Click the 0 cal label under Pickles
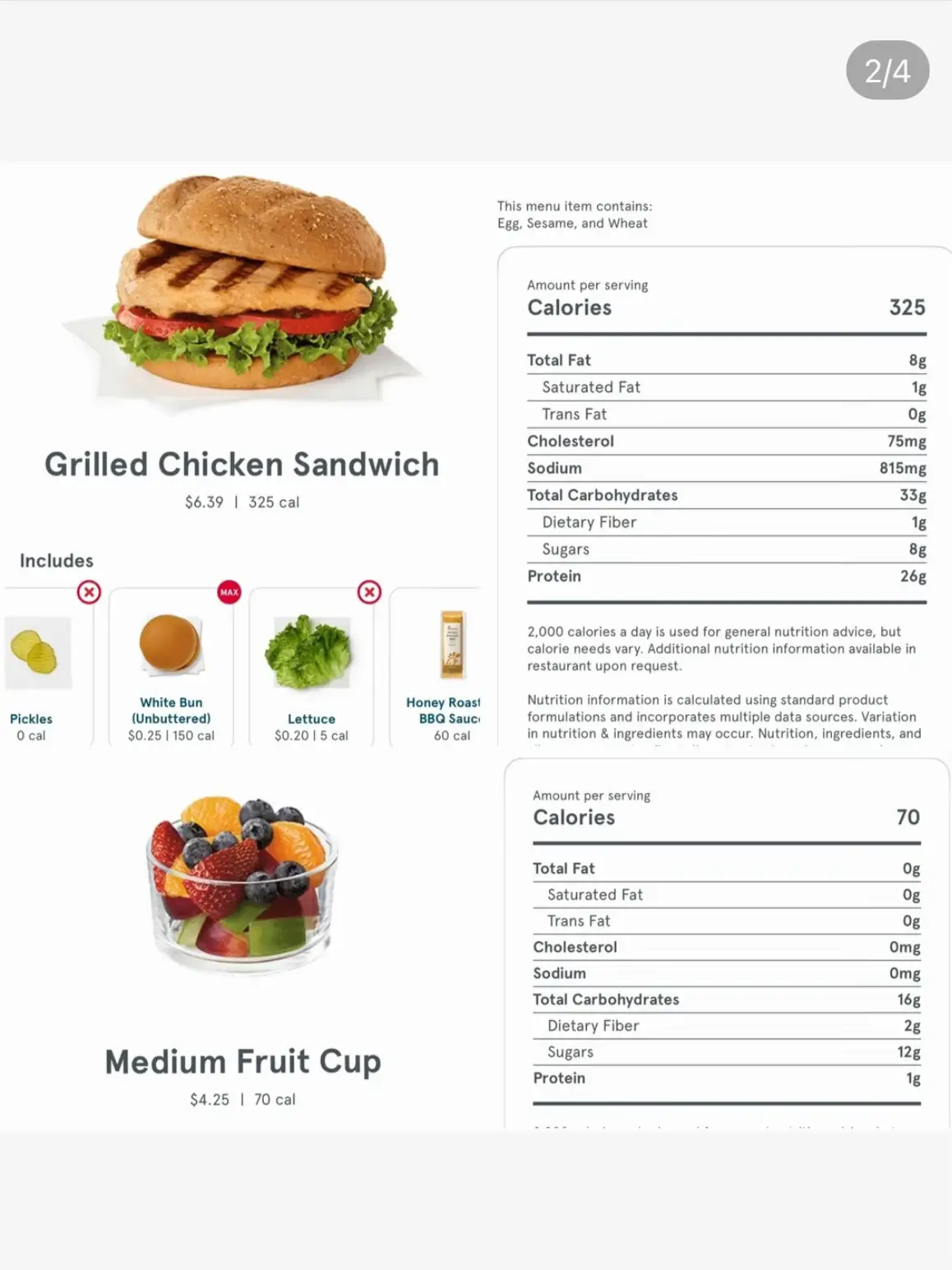This screenshot has height=1270, width=952. click(30, 735)
